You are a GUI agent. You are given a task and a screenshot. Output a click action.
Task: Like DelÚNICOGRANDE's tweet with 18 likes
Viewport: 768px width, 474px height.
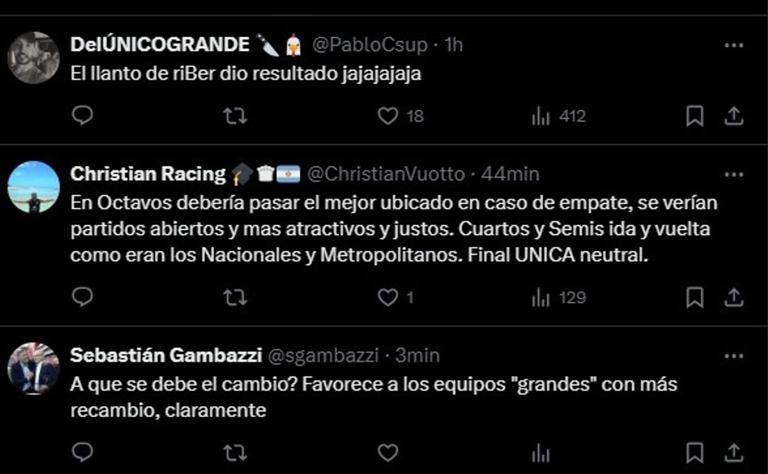(388, 116)
